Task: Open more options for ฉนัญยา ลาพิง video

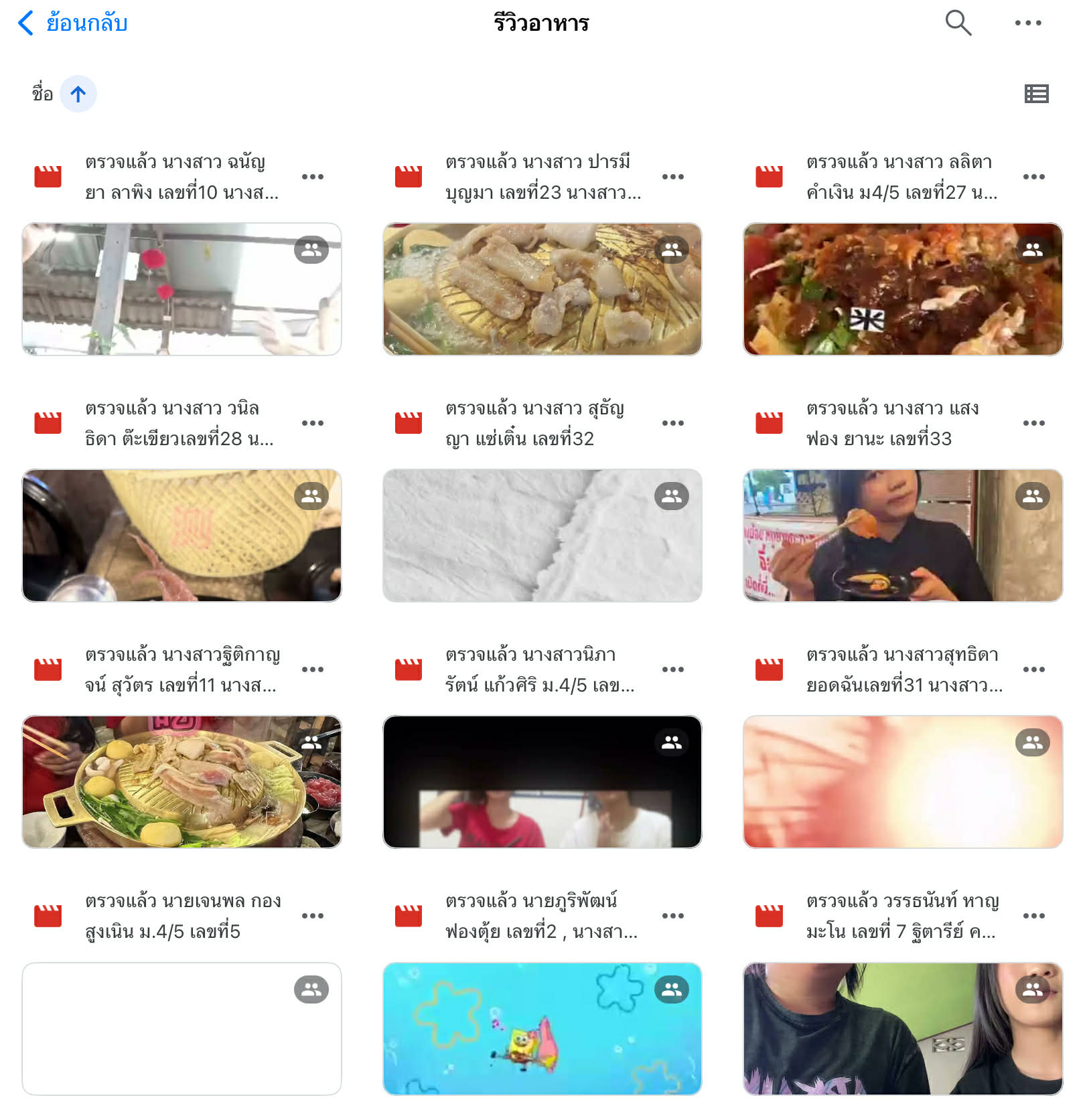Action: coord(313,177)
